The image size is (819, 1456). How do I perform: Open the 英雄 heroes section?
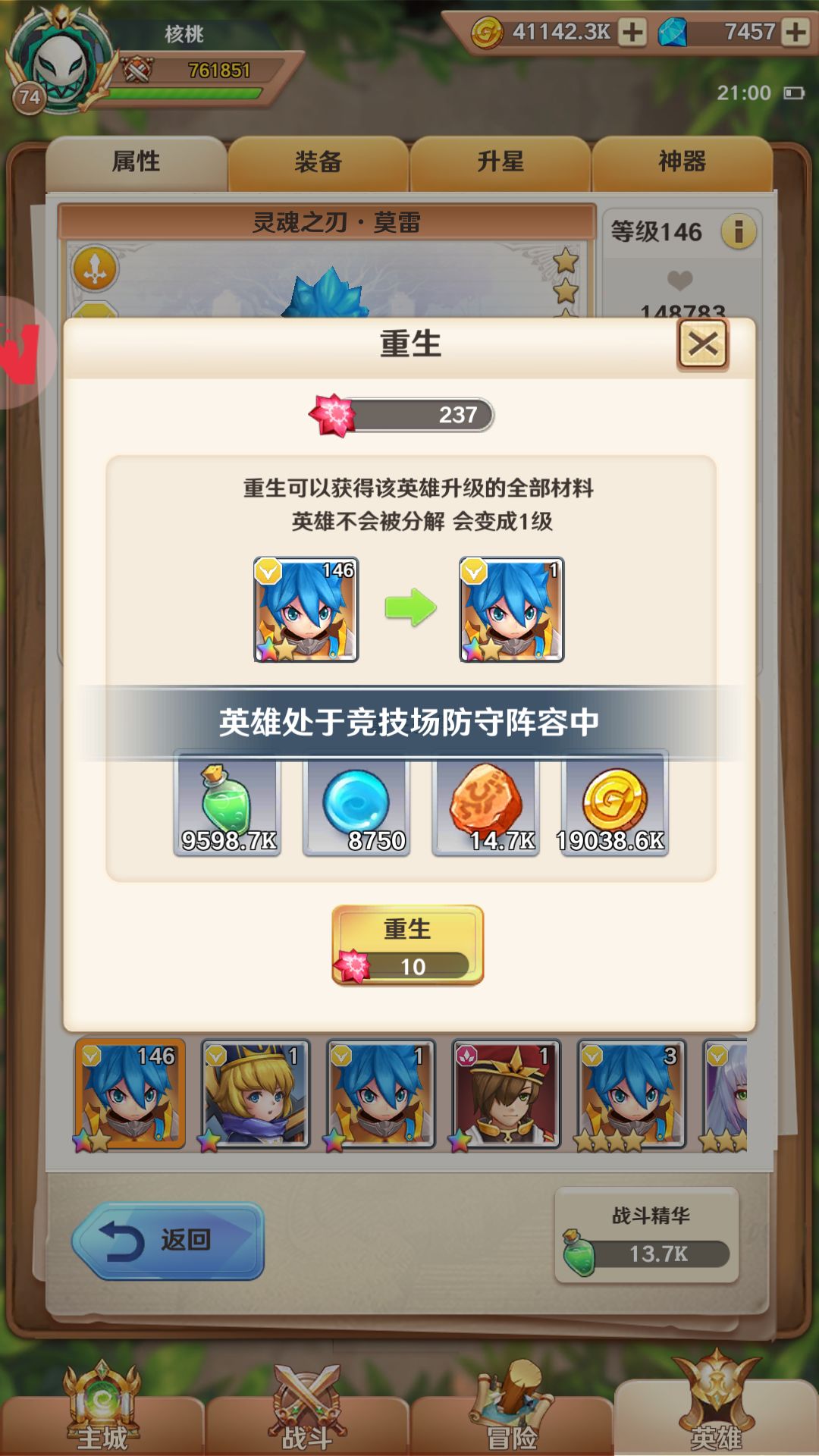pyautogui.click(x=717, y=1407)
